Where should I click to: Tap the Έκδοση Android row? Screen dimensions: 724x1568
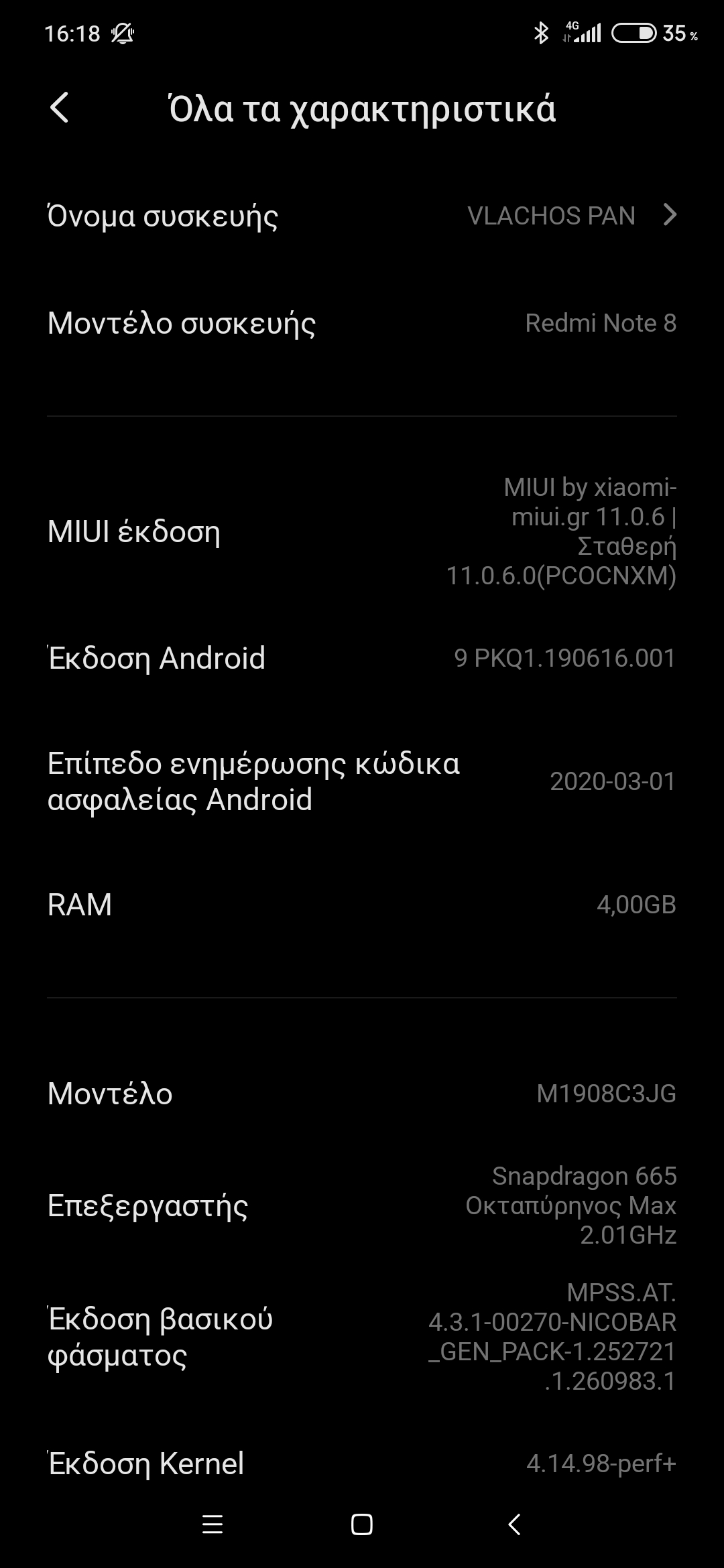[362, 658]
